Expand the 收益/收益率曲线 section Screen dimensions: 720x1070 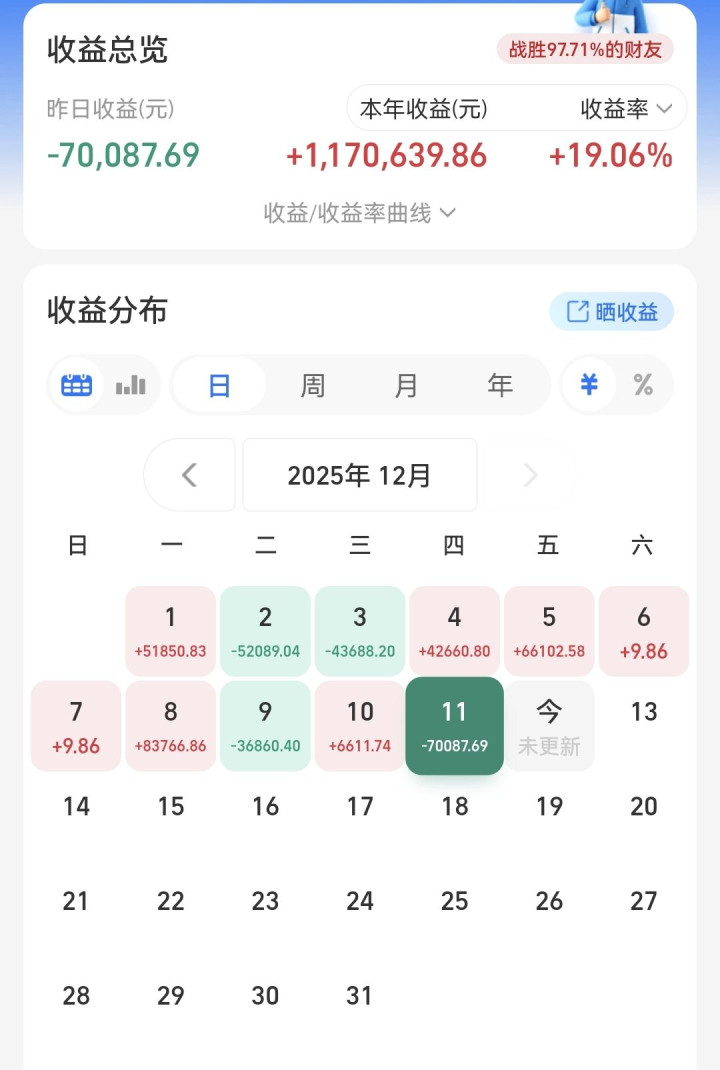point(360,213)
